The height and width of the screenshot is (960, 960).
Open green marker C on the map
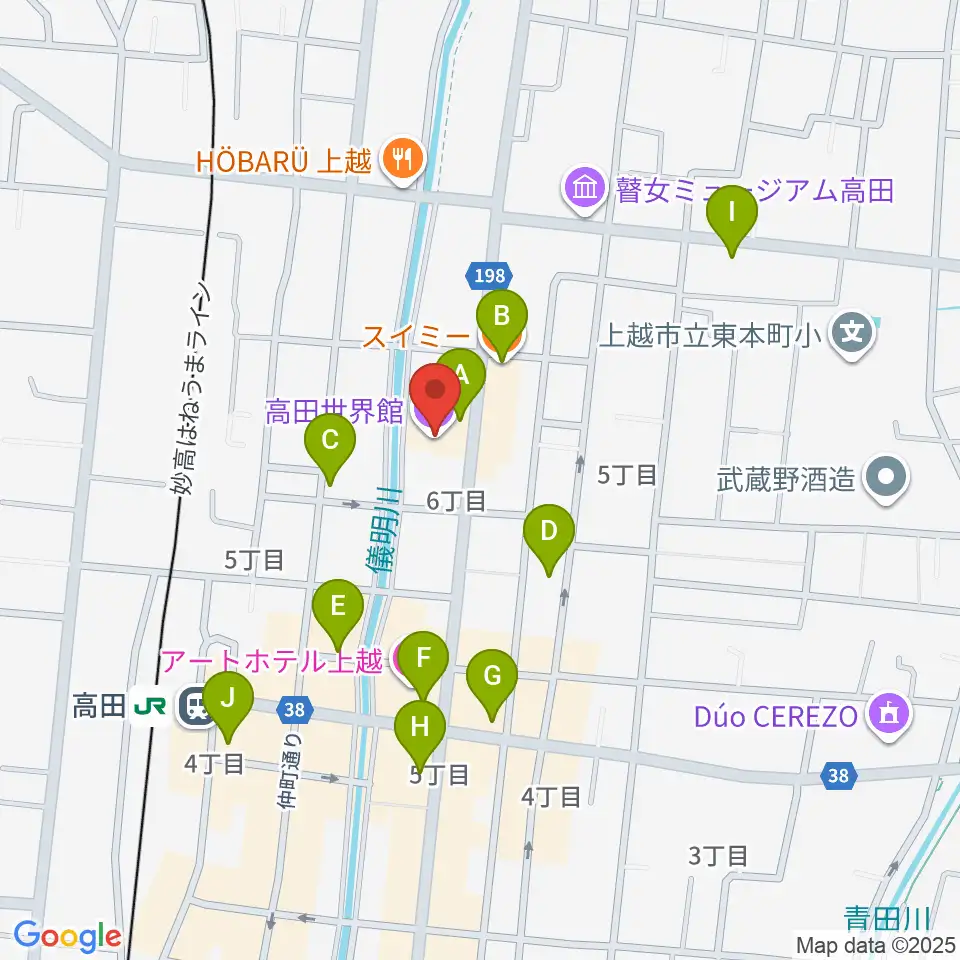pyautogui.click(x=330, y=443)
